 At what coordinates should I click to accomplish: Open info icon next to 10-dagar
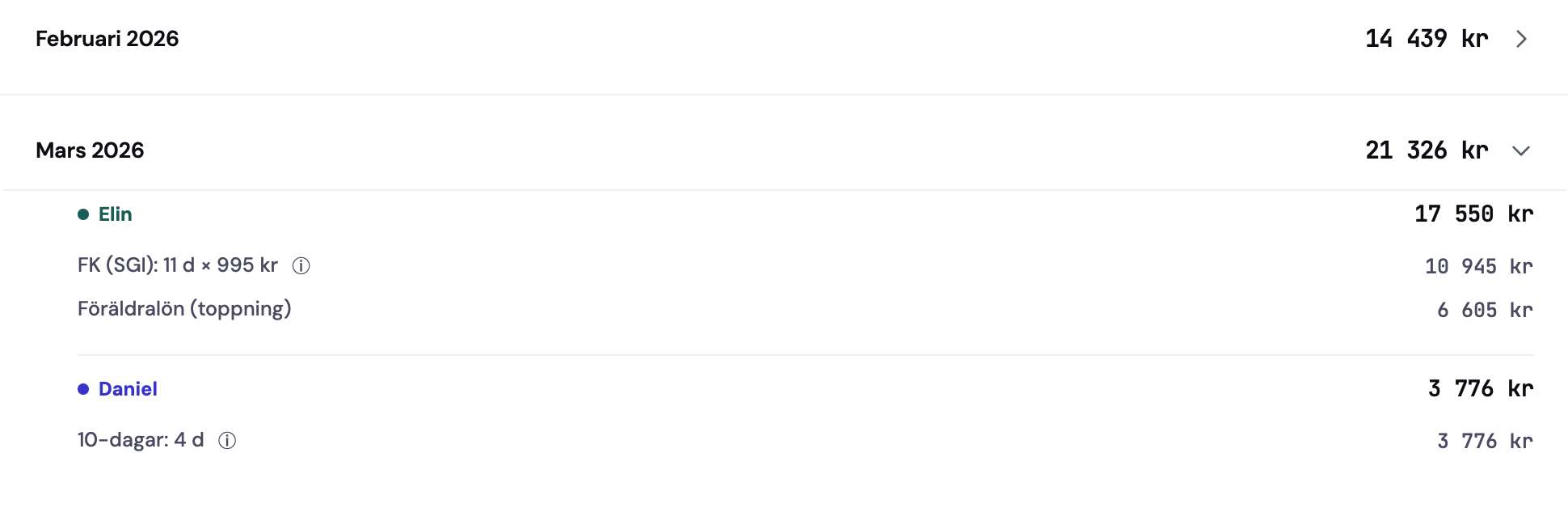click(227, 441)
